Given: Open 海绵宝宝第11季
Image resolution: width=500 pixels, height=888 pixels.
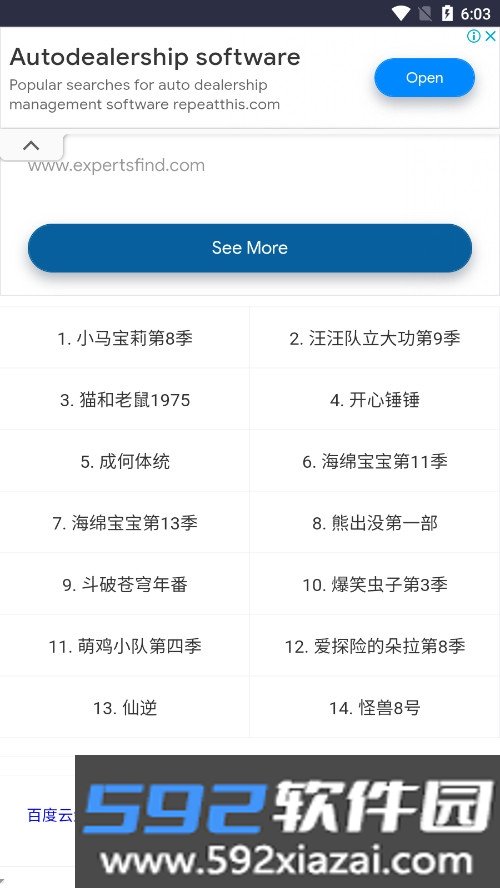Looking at the screenshot, I should [375, 461].
